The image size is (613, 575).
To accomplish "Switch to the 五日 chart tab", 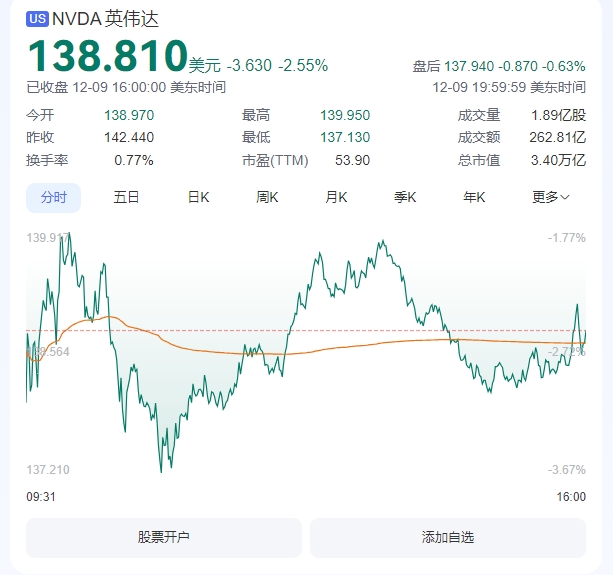I will click(x=126, y=197).
